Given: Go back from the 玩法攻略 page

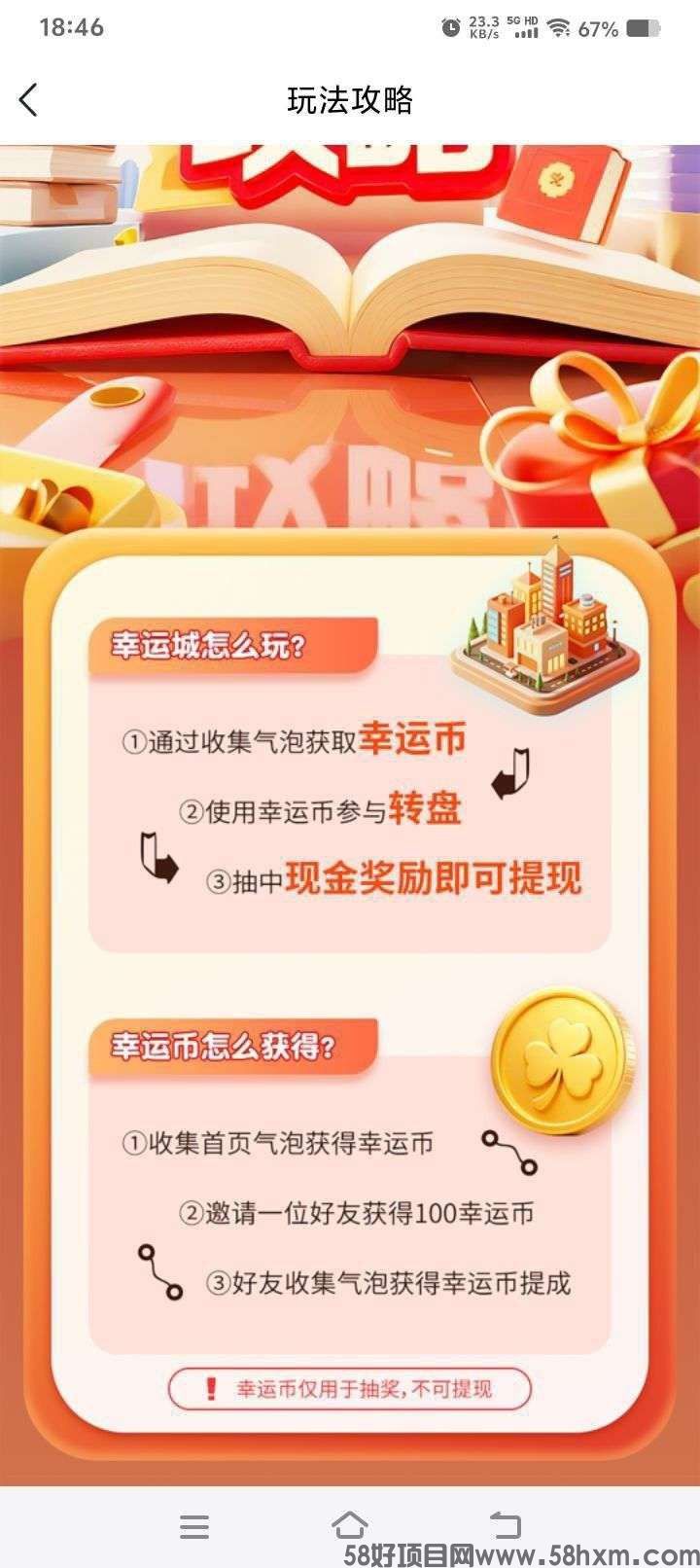Looking at the screenshot, I should tap(29, 100).
